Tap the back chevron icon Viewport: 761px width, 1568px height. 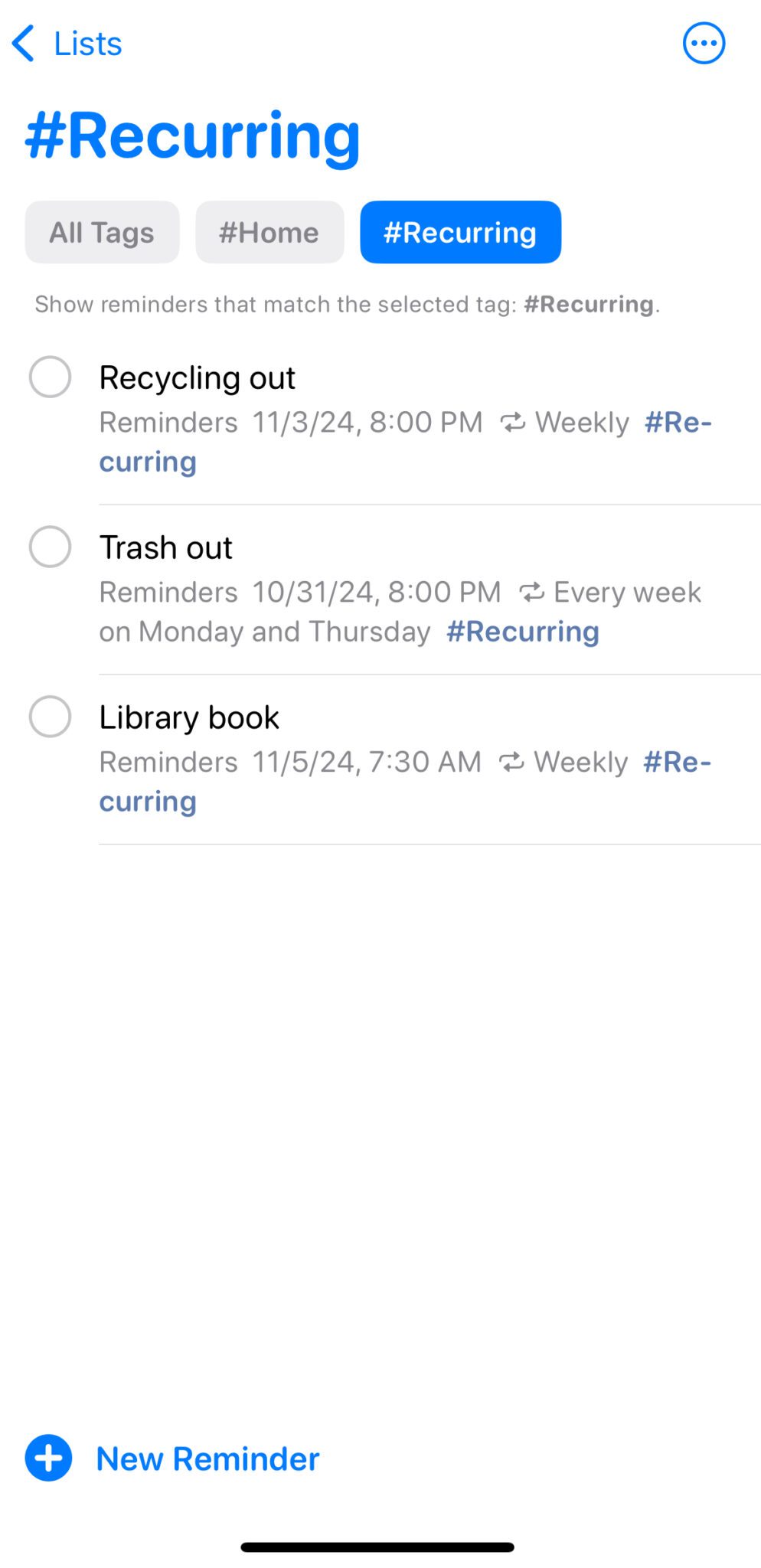pos(23,44)
